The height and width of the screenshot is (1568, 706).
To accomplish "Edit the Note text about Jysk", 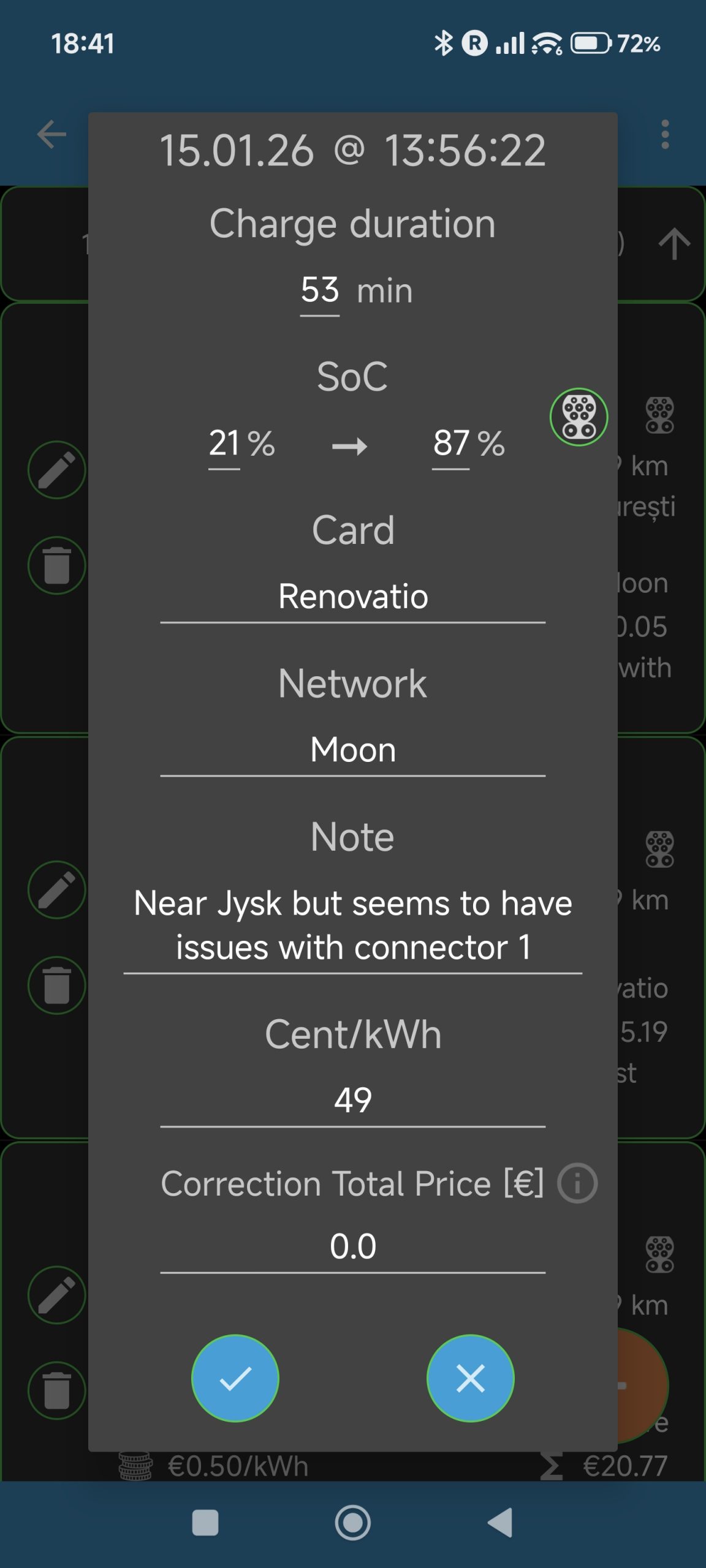I will (x=353, y=925).
